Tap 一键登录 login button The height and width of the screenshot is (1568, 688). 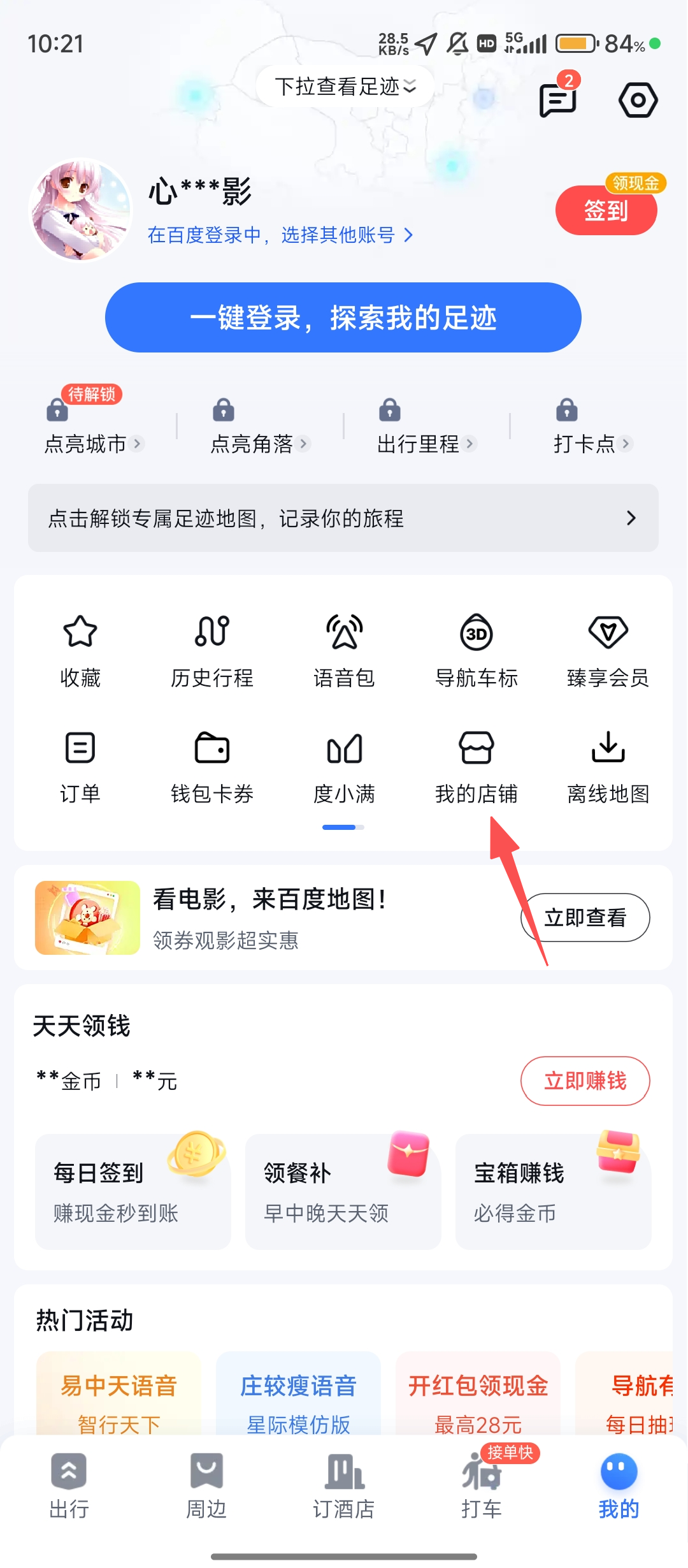click(x=343, y=317)
